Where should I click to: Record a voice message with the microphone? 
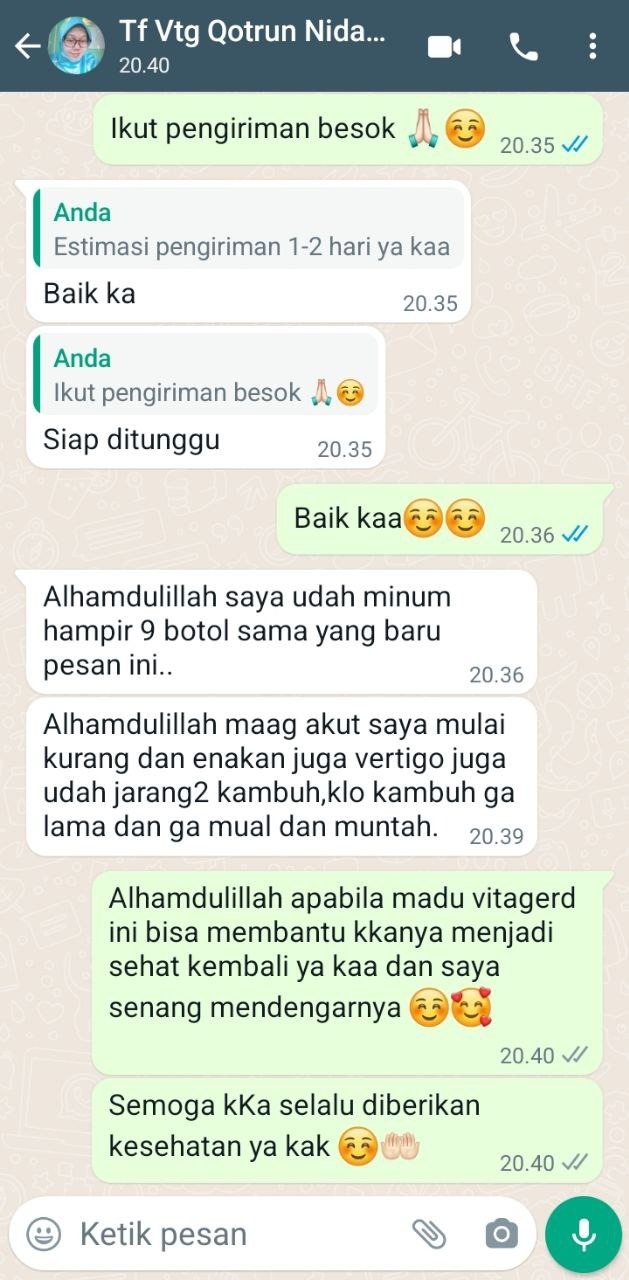pyautogui.click(x=584, y=1234)
